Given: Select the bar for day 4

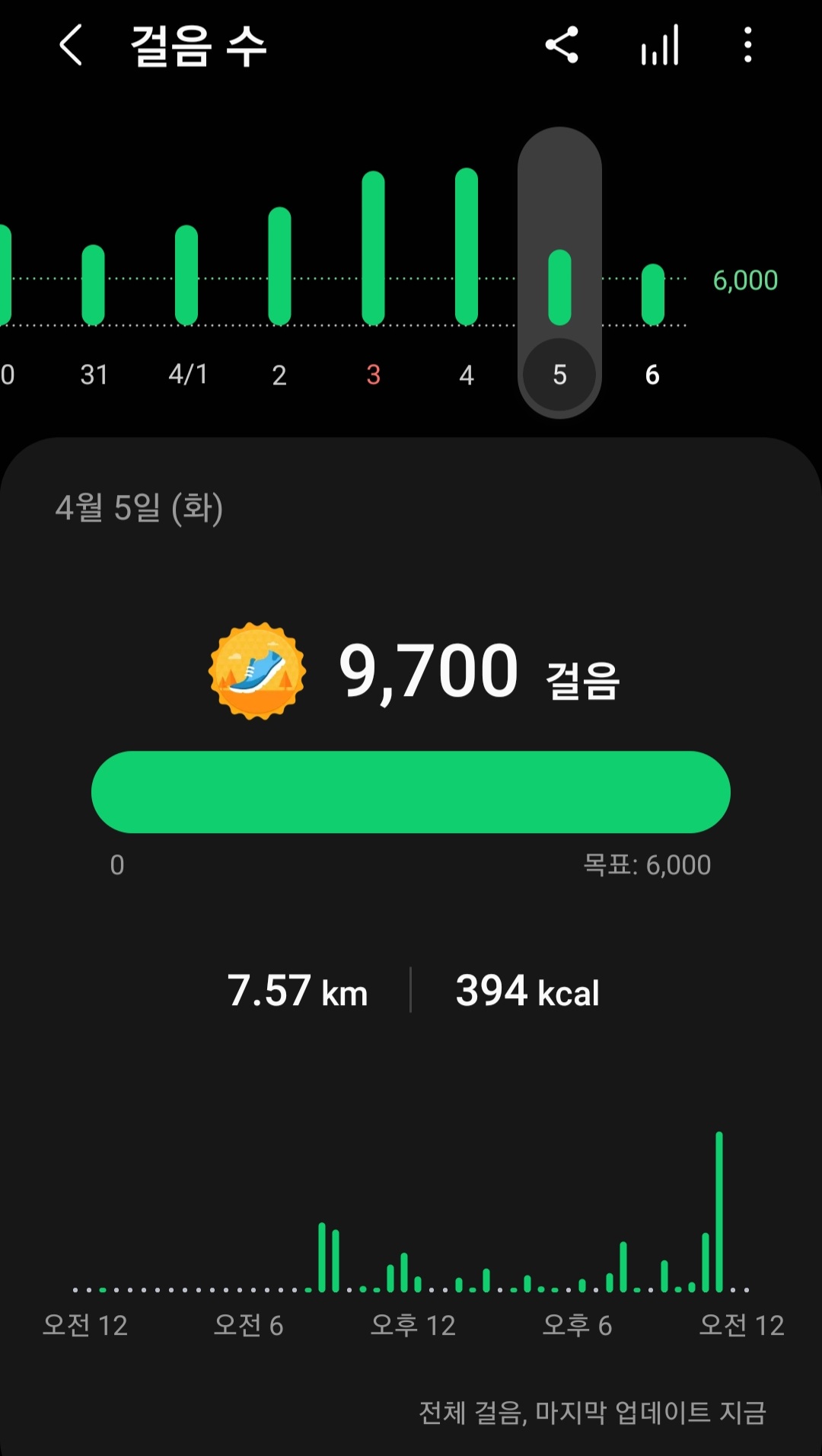Looking at the screenshot, I should pyautogui.click(x=467, y=247).
